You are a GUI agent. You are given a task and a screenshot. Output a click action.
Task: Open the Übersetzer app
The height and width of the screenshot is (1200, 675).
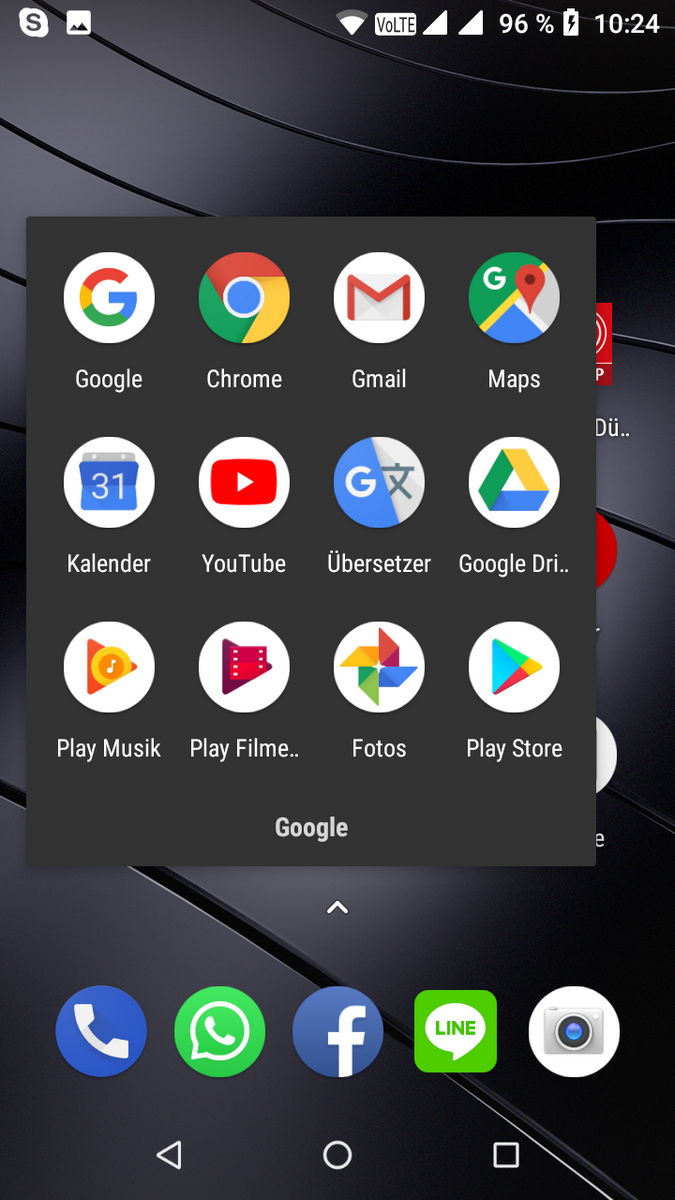pyautogui.click(x=379, y=483)
